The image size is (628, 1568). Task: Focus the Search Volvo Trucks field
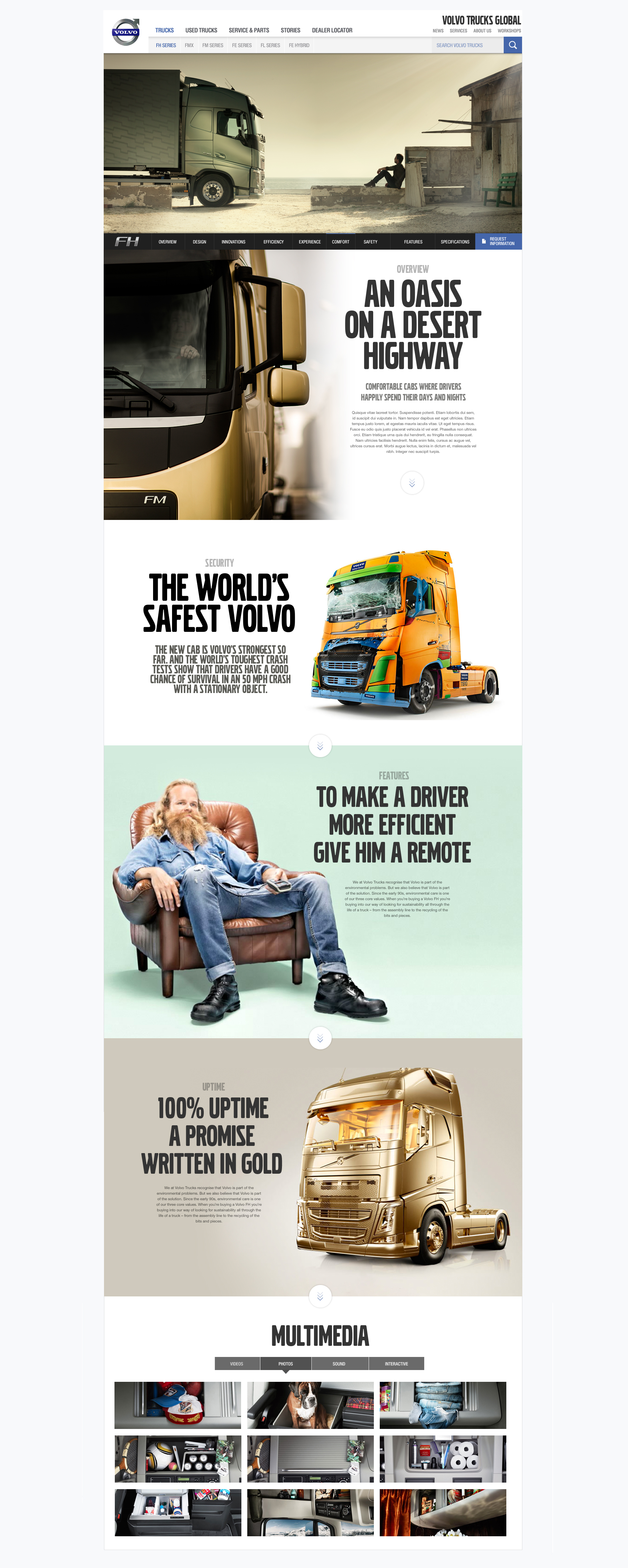tap(467, 45)
